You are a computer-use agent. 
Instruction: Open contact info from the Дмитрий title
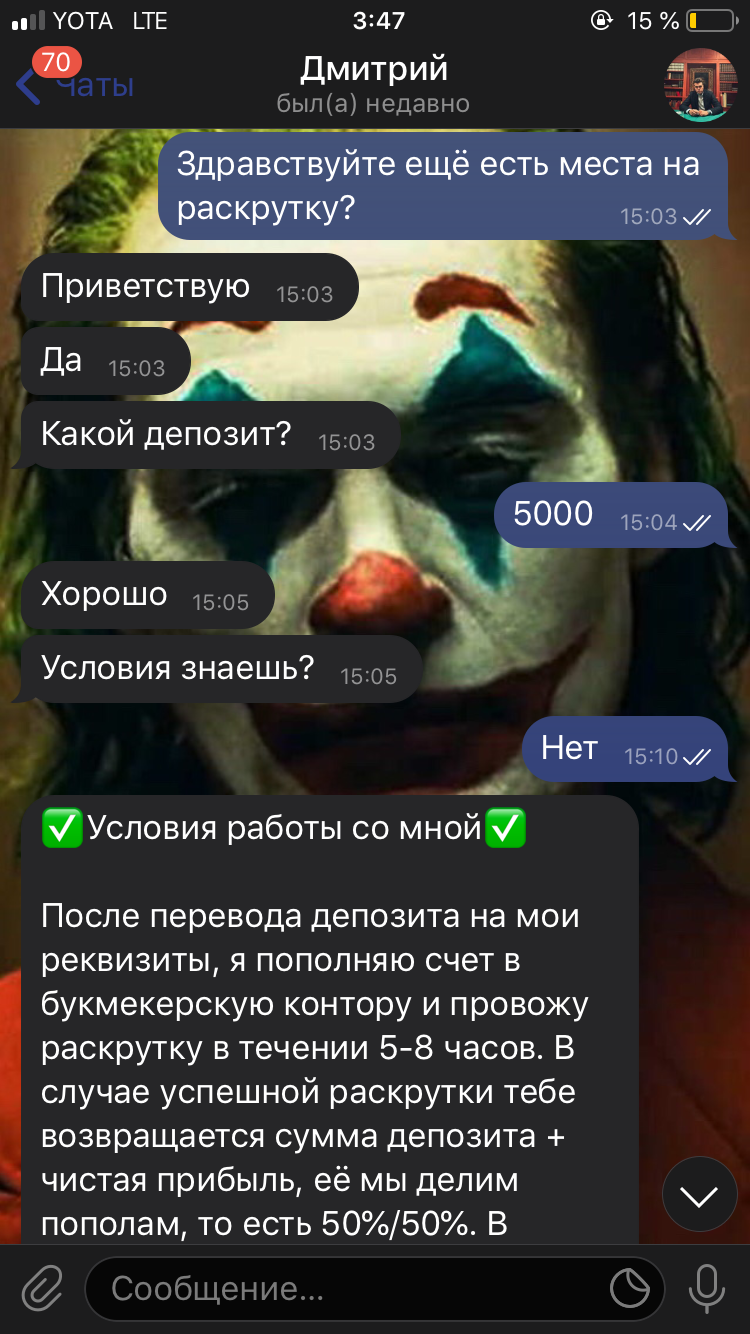(374, 70)
